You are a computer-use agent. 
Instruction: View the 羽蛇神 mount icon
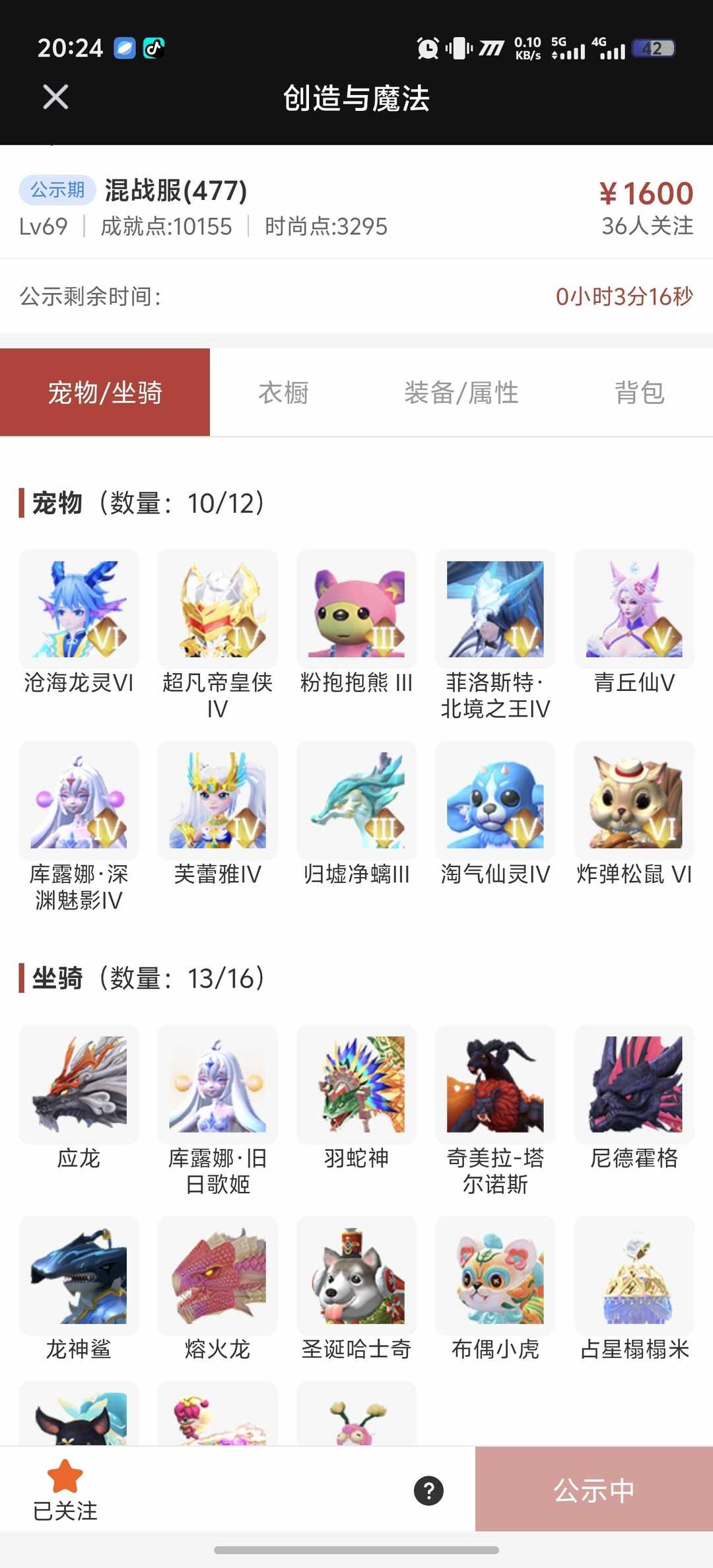tap(356, 1086)
